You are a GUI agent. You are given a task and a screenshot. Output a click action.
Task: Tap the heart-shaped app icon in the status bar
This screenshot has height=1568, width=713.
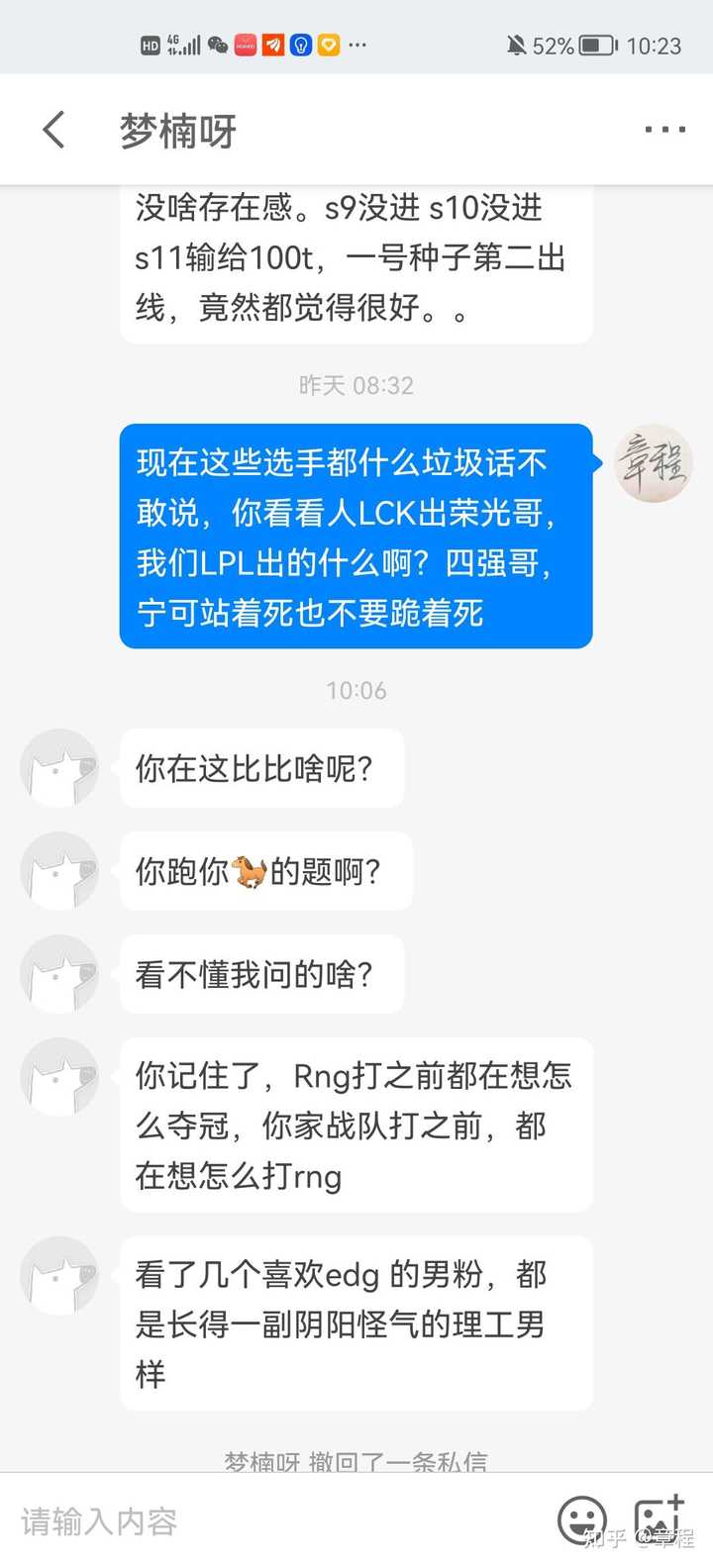coord(331,44)
